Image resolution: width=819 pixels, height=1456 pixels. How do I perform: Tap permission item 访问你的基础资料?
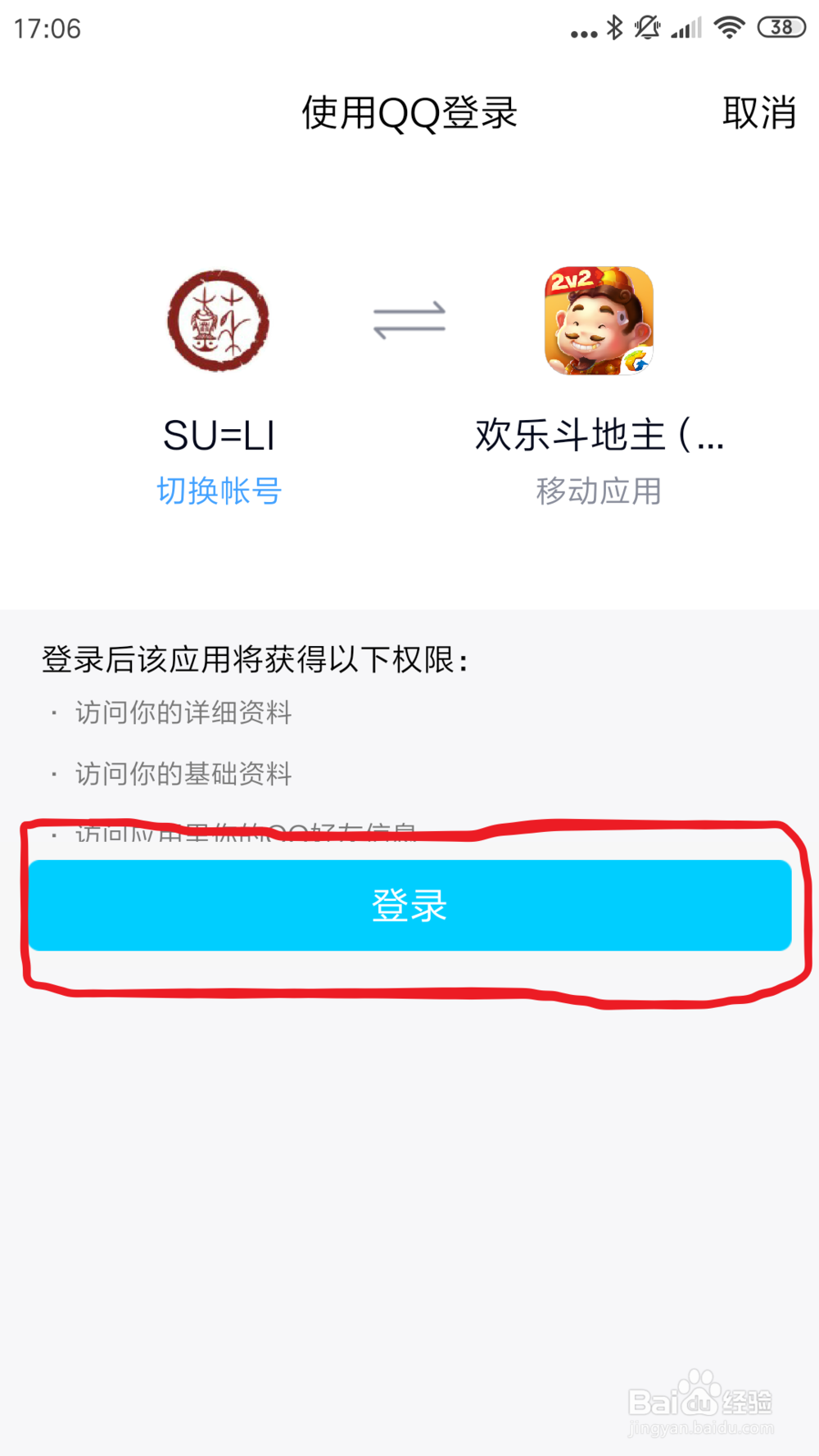tap(182, 773)
